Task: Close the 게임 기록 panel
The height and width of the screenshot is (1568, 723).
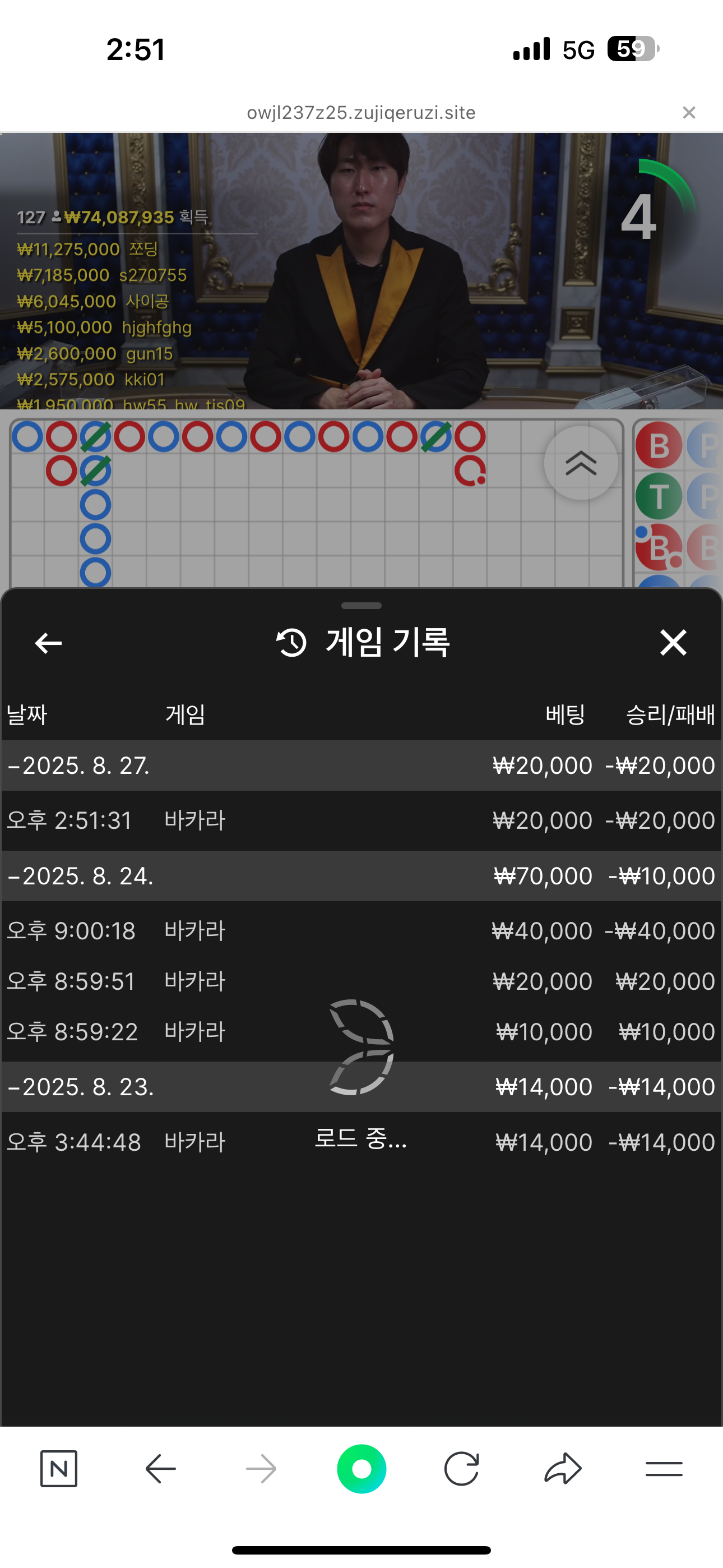Action: (673, 643)
